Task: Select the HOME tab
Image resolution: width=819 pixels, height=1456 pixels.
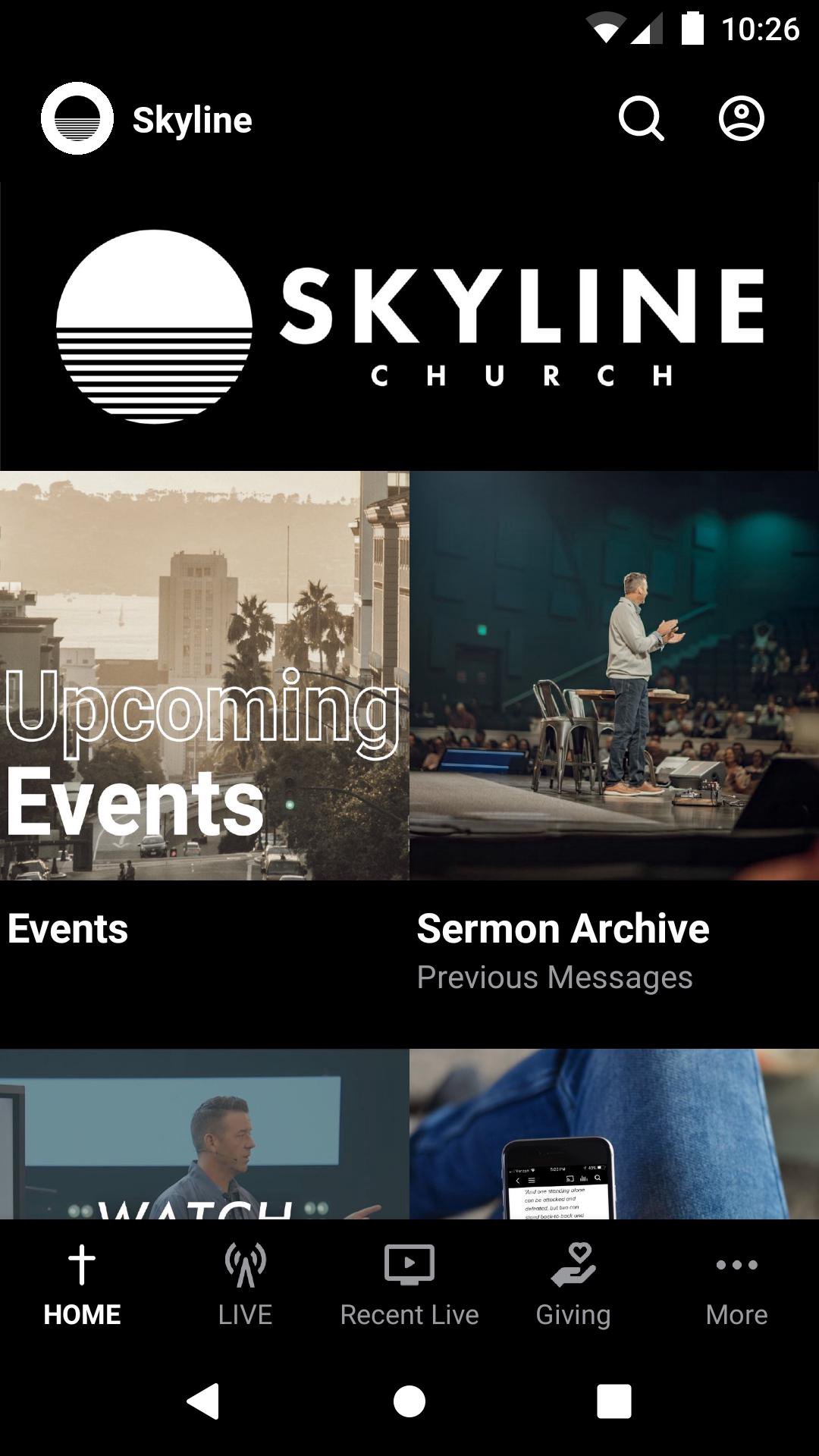Action: tap(82, 1285)
